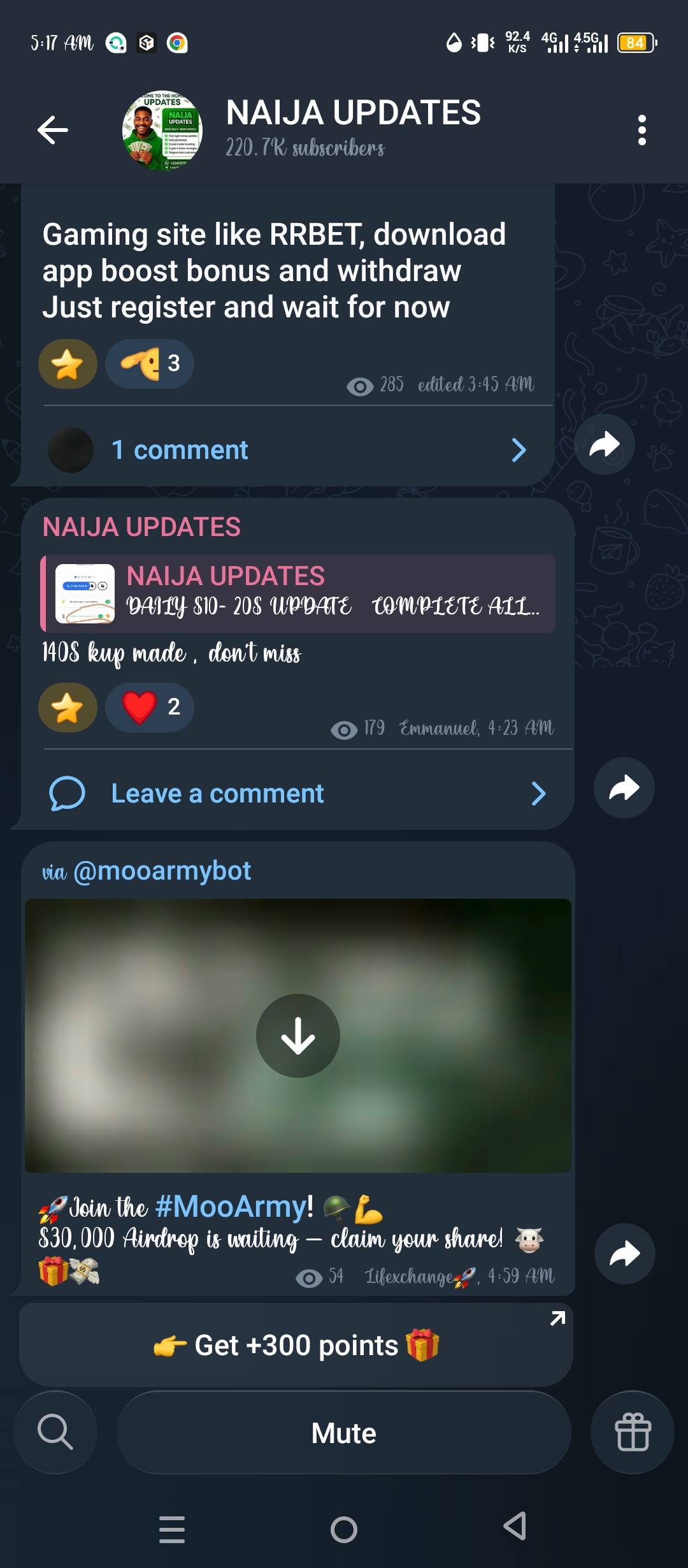Tap Get +300 points button
This screenshot has width=688, height=1568.
pos(296,1345)
